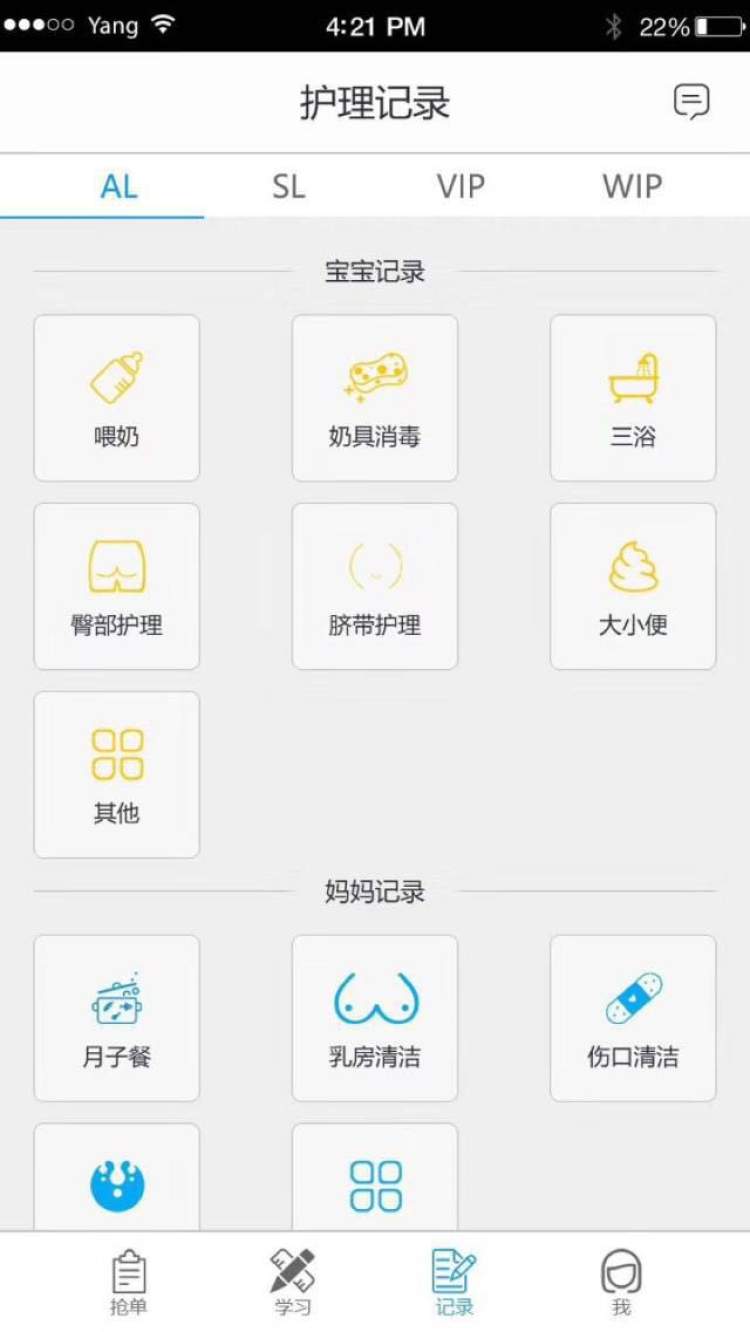Open 脐带护理 record
The height and width of the screenshot is (1332, 750).
click(375, 586)
